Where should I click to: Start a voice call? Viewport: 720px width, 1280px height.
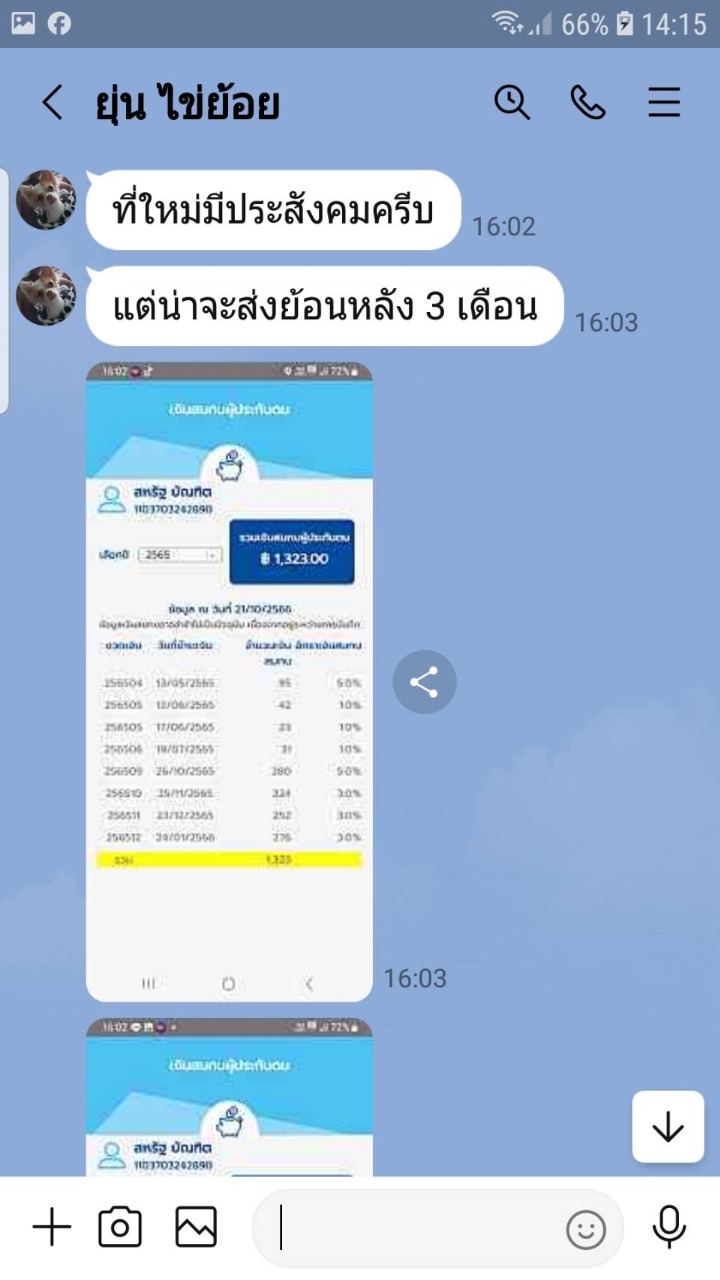pos(588,102)
